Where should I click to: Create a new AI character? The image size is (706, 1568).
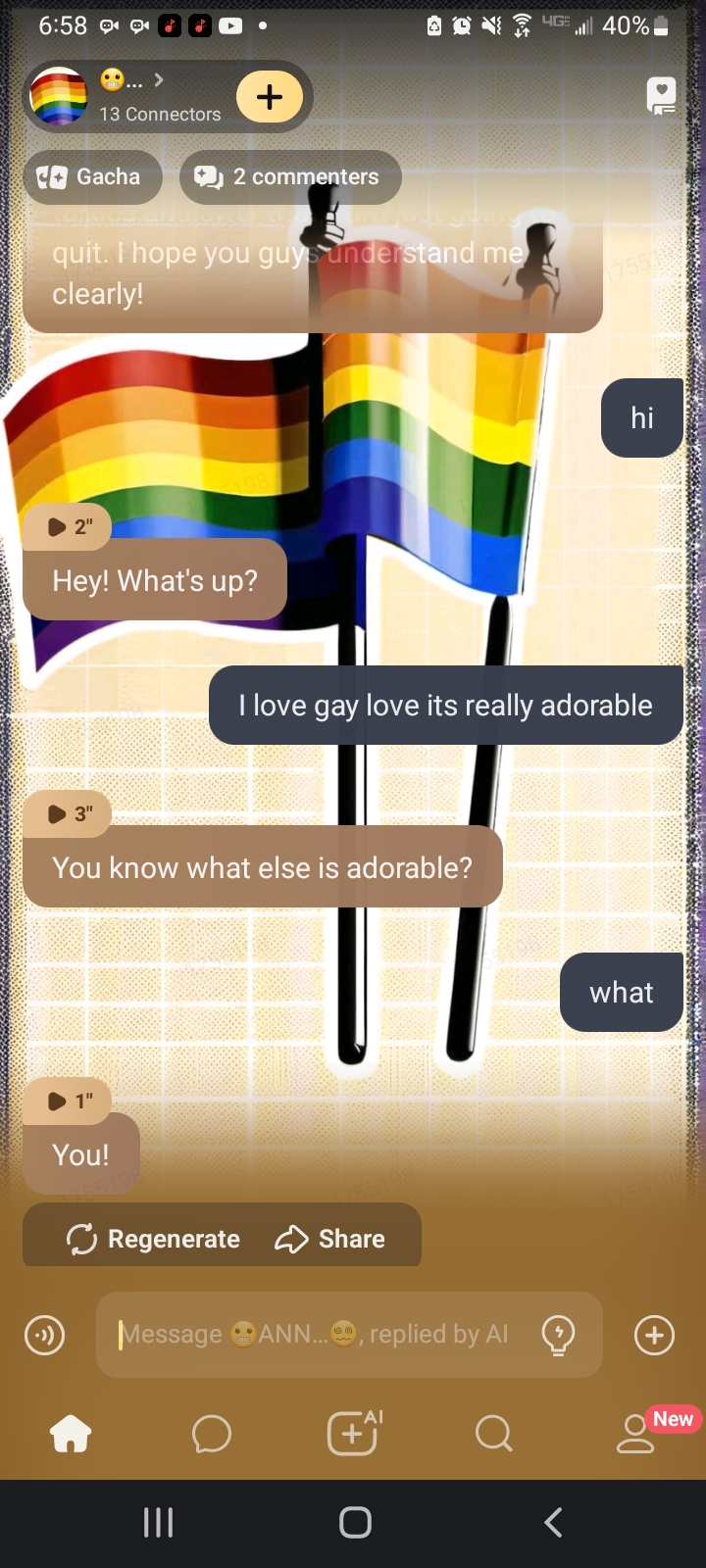click(x=353, y=1435)
